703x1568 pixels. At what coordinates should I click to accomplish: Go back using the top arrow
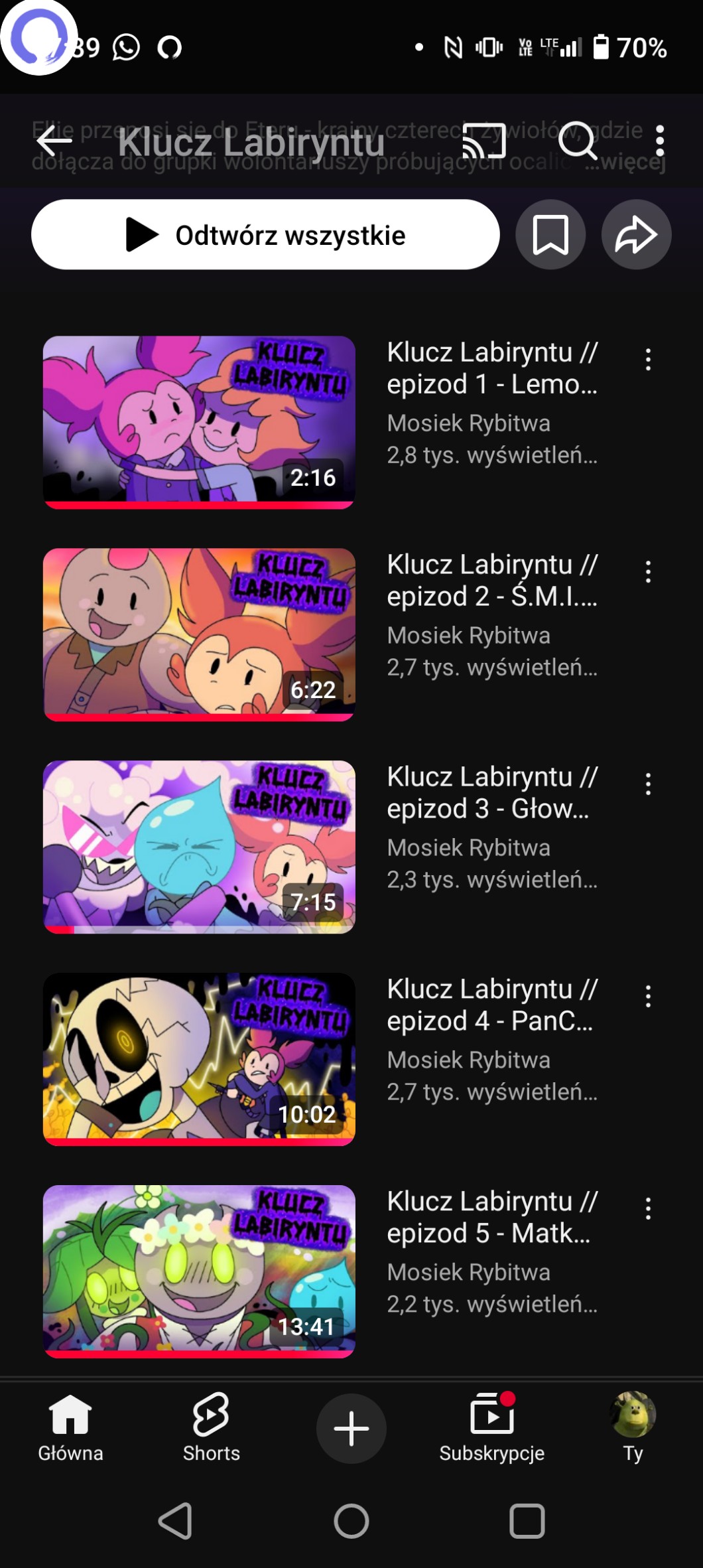tap(54, 141)
